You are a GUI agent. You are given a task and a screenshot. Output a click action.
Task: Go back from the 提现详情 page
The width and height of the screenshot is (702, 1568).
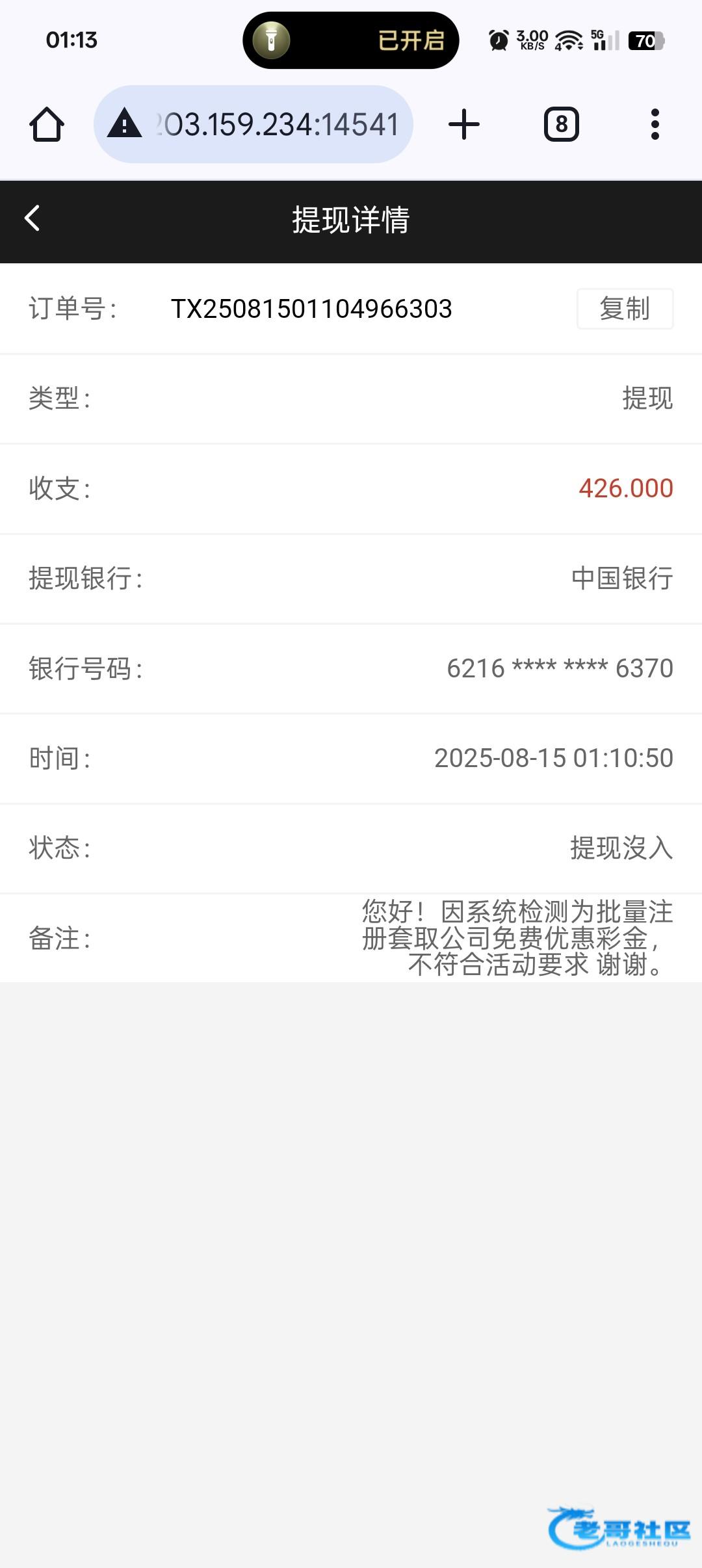point(32,218)
